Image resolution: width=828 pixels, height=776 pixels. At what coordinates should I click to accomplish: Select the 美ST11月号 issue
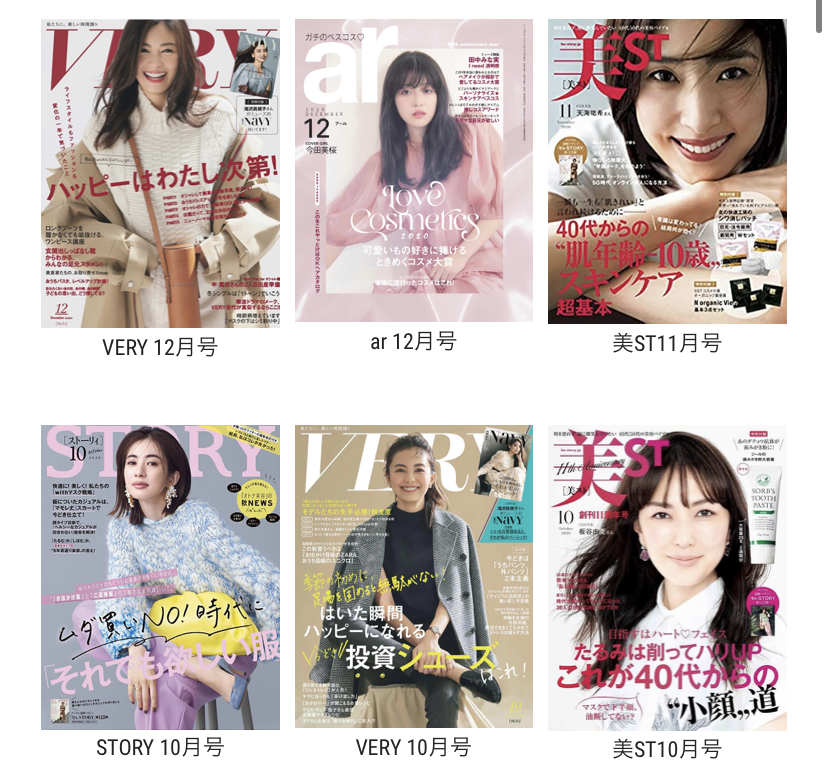(667, 171)
